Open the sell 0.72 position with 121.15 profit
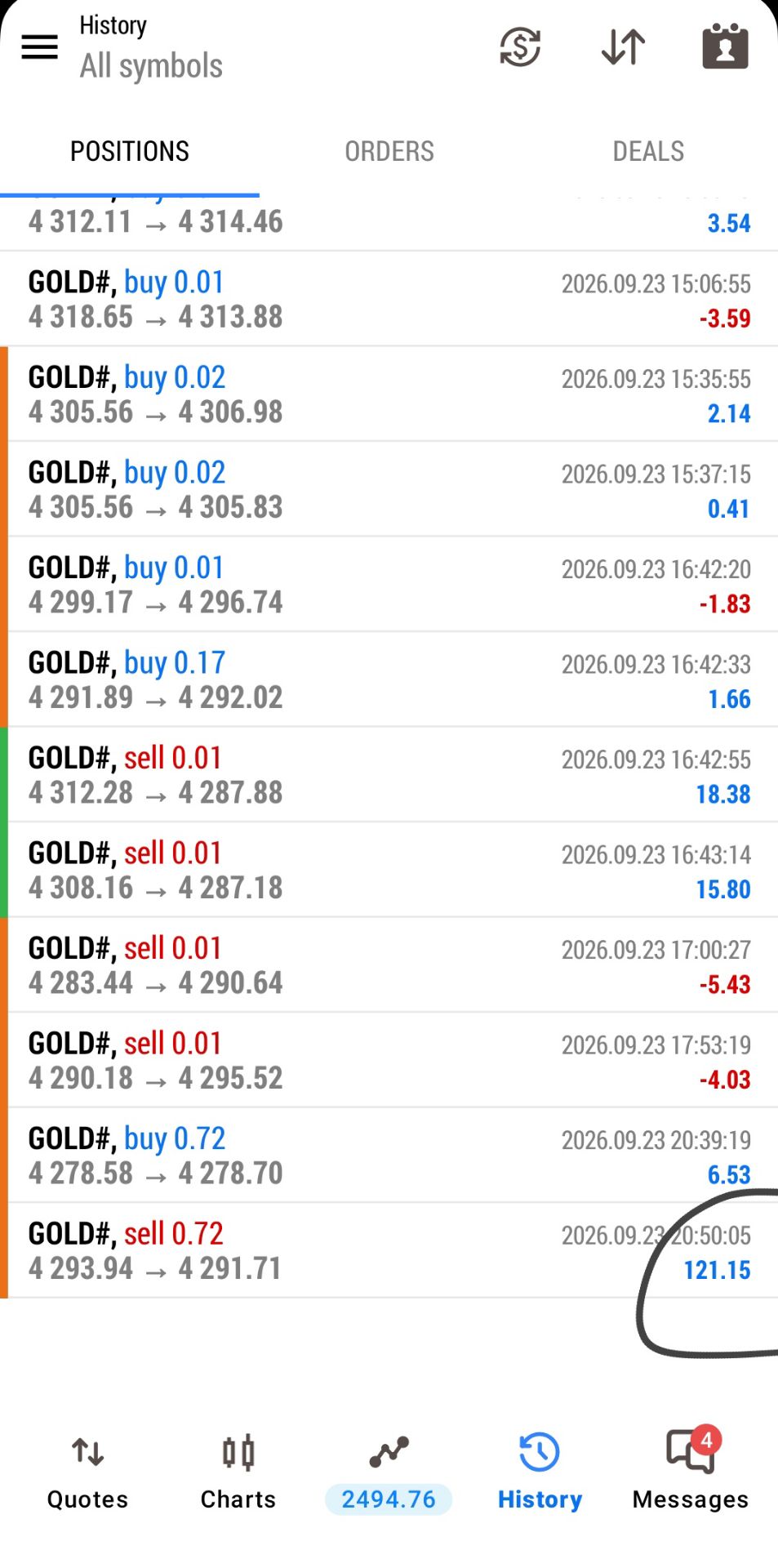This screenshot has height=1568, width=778. (x=389, y=1250)
